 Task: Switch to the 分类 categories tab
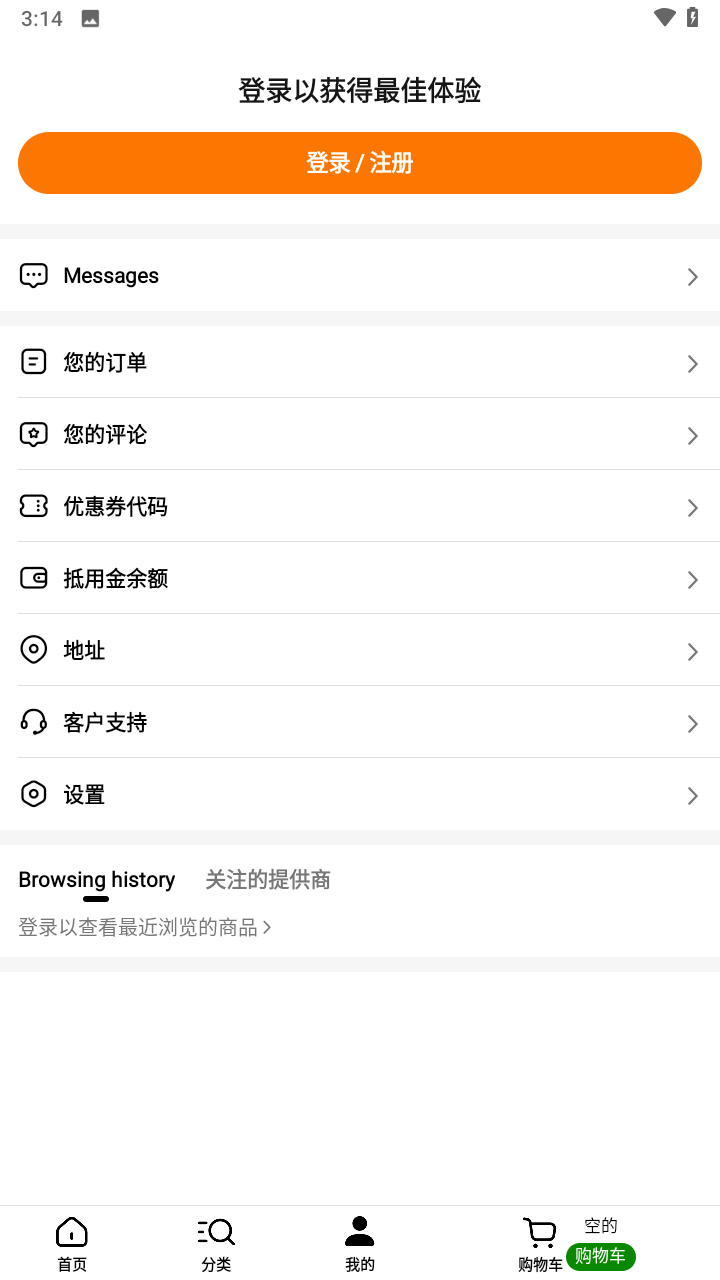[216, 1244]
